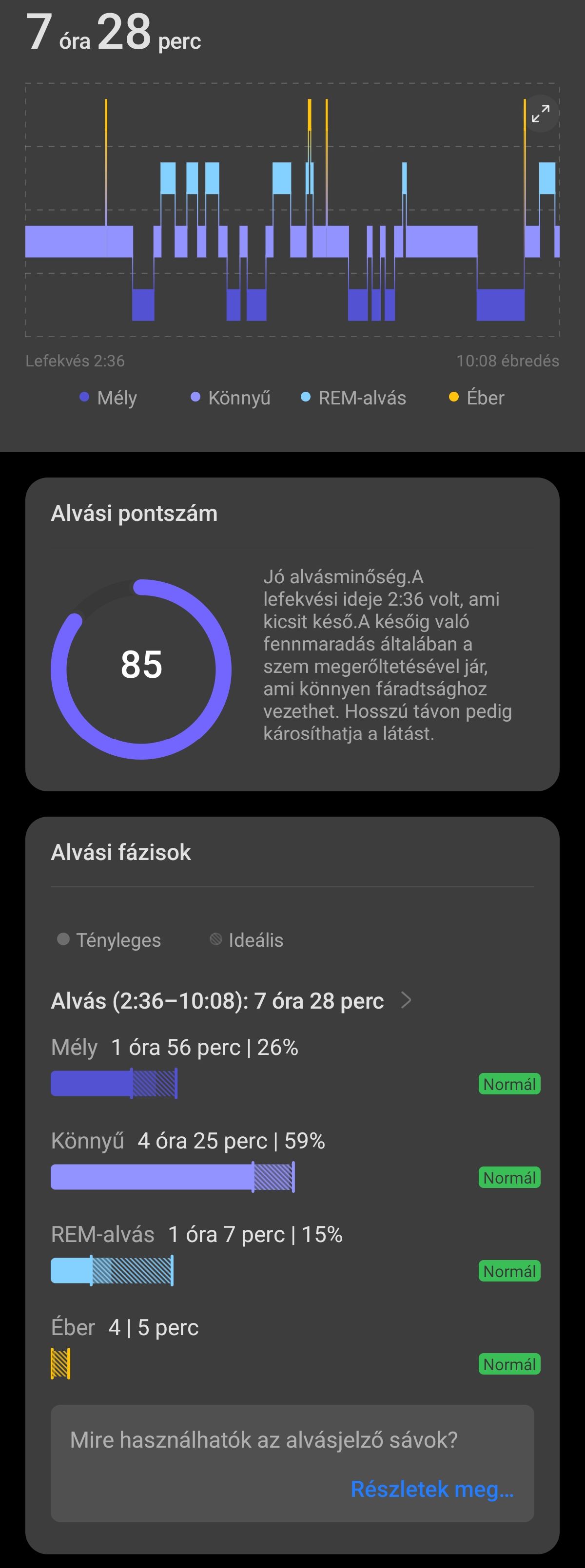This screenshot has height=1568, width=585.
Task: Open the Részletek meg... link
Action: (431, 1489)
